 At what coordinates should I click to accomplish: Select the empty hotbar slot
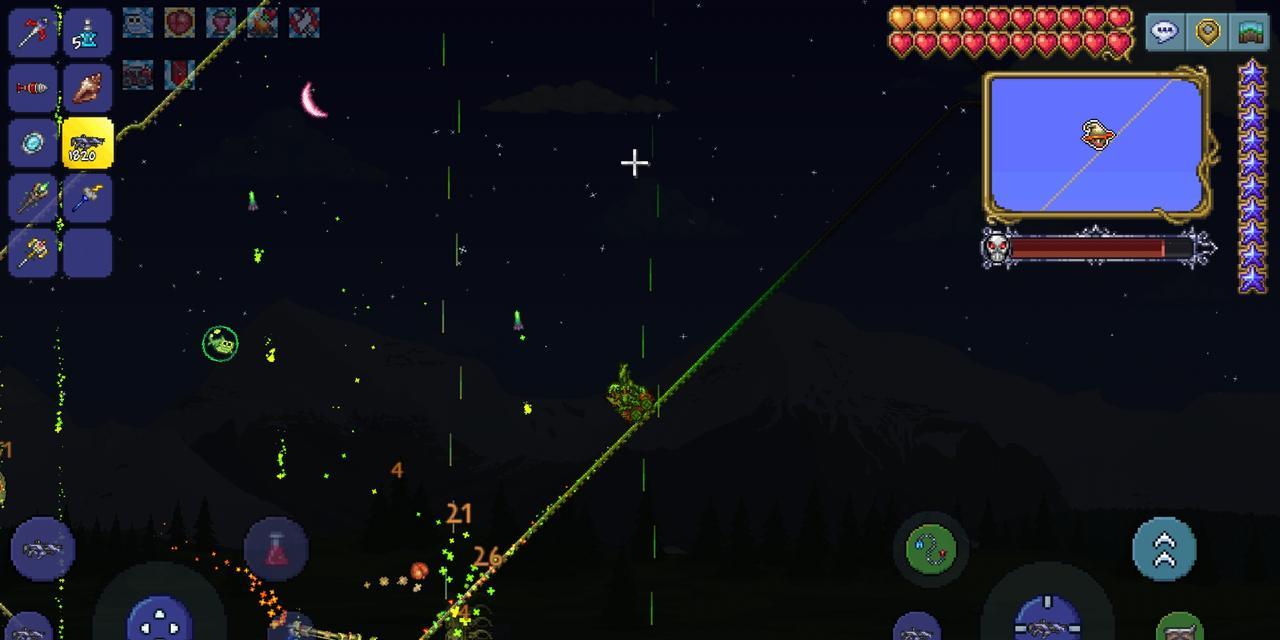coord(88,252)
